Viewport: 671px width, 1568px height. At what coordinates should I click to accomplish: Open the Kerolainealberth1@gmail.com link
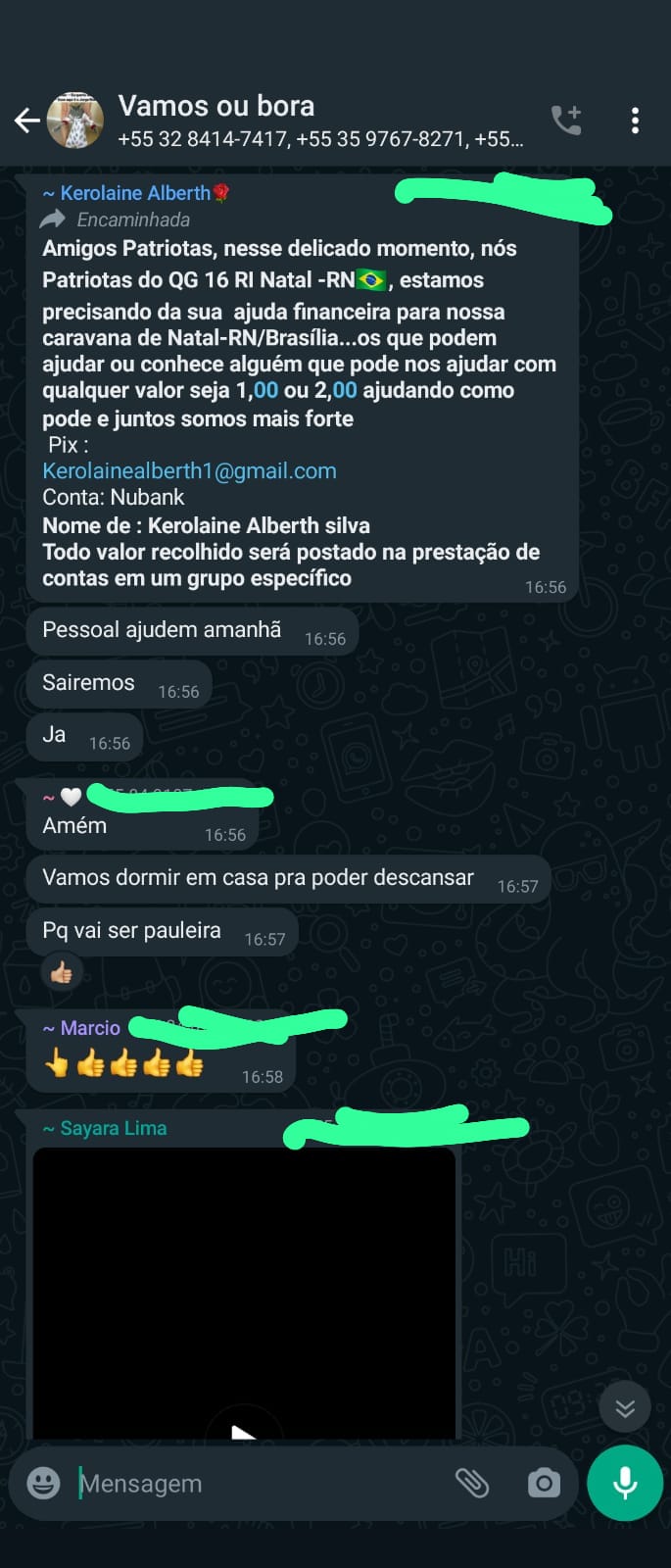189,470
